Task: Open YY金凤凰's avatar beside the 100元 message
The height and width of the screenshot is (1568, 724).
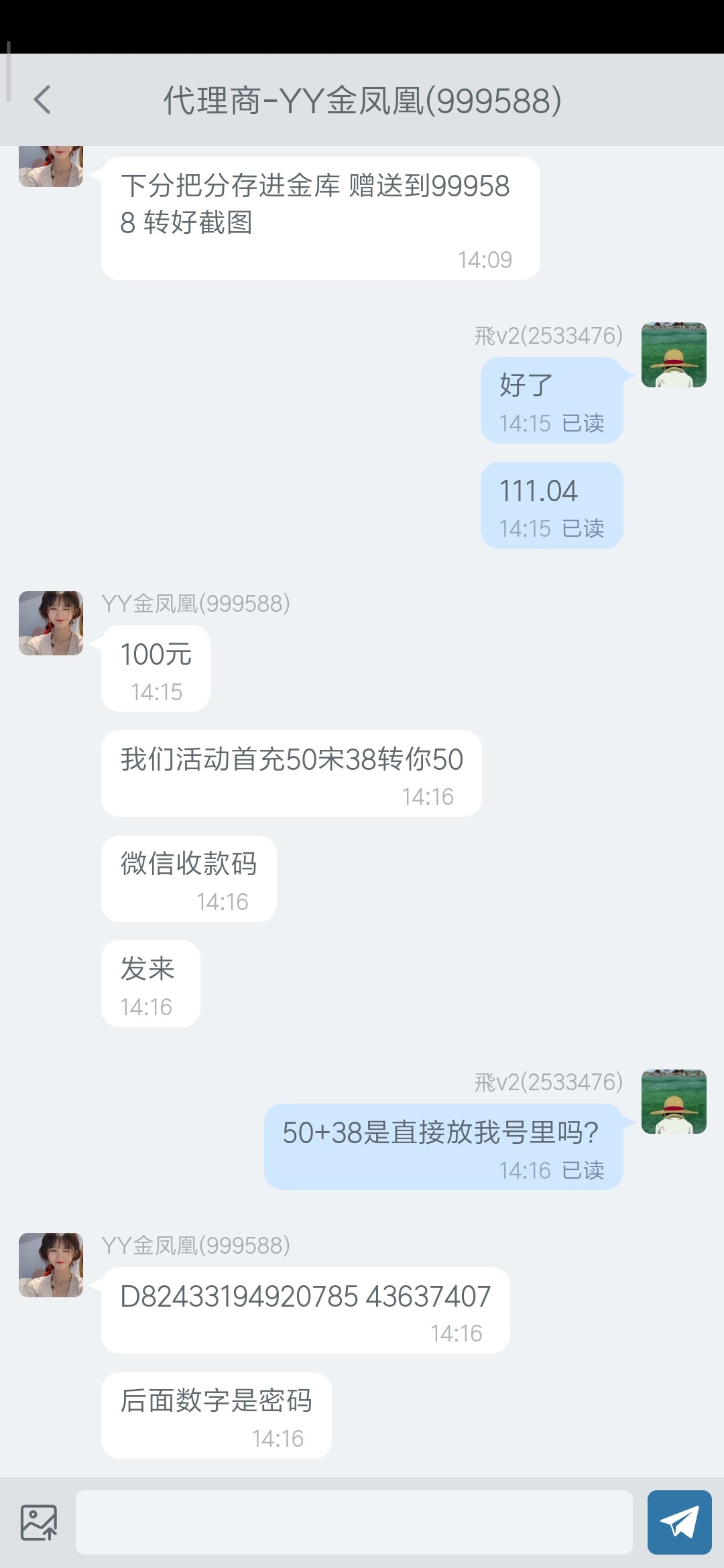Action: [51, 623]
